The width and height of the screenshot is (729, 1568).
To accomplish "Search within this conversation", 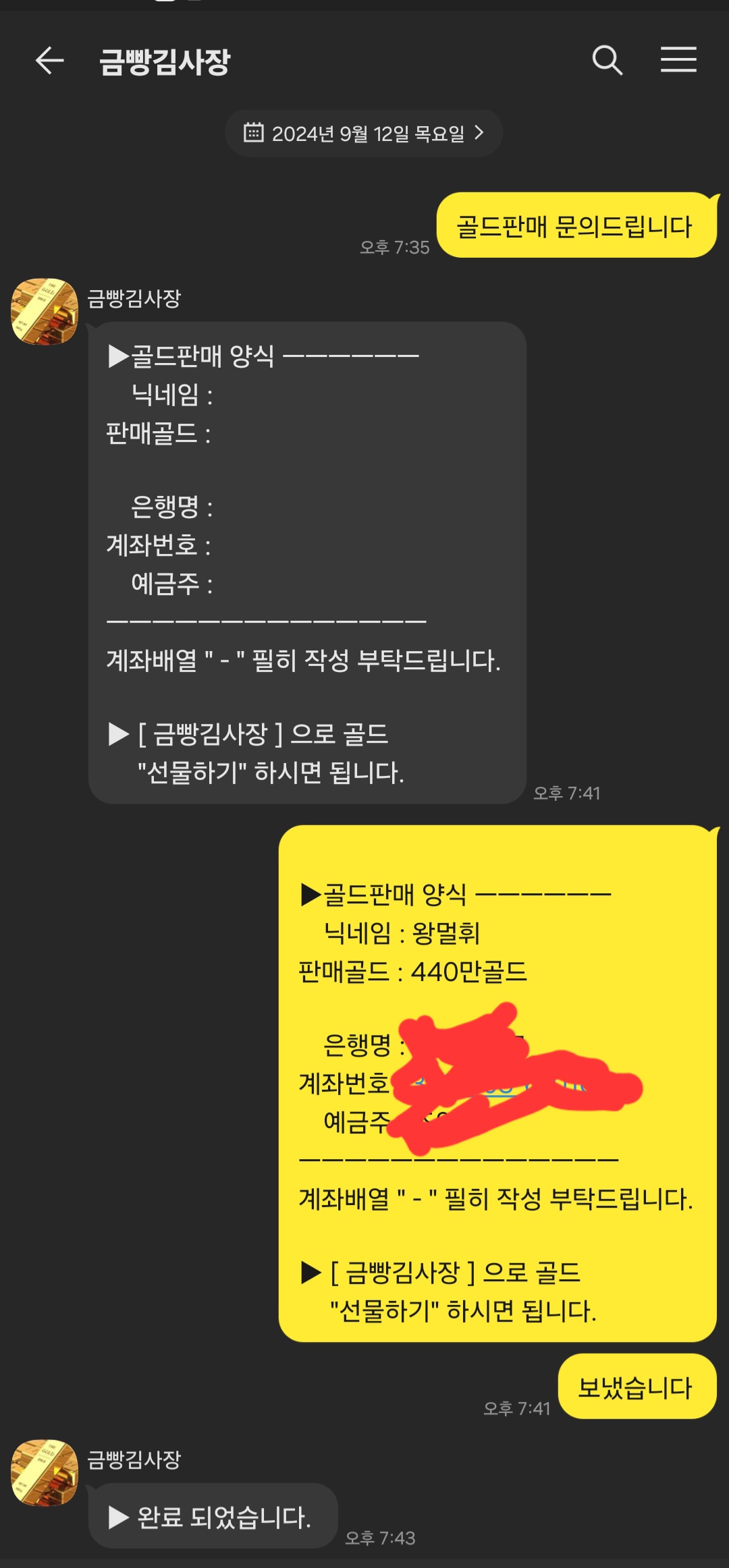I will [607, 61].
